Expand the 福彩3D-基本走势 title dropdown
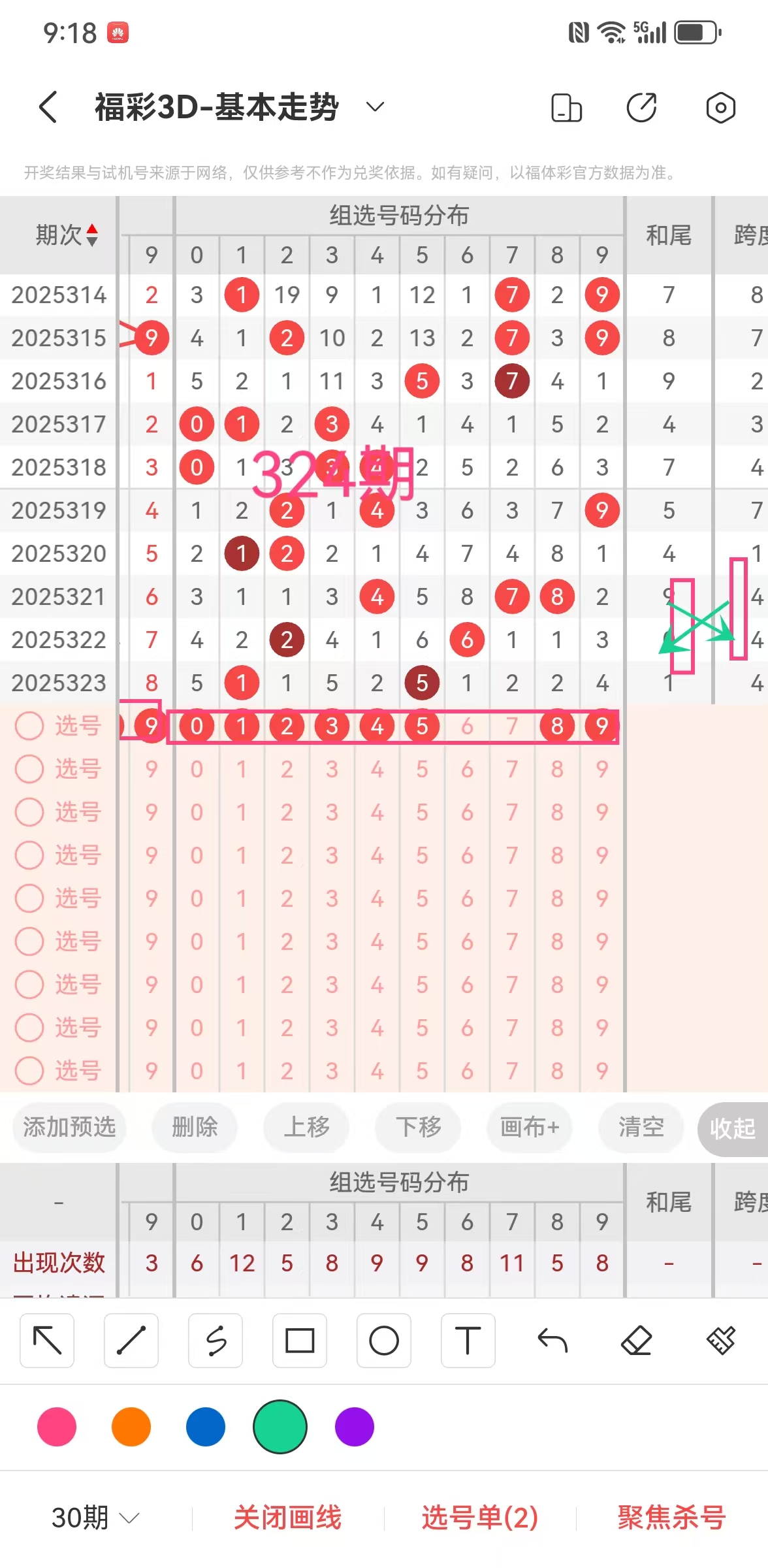This screenshot has height=1568, width=768. pos(375,107)
